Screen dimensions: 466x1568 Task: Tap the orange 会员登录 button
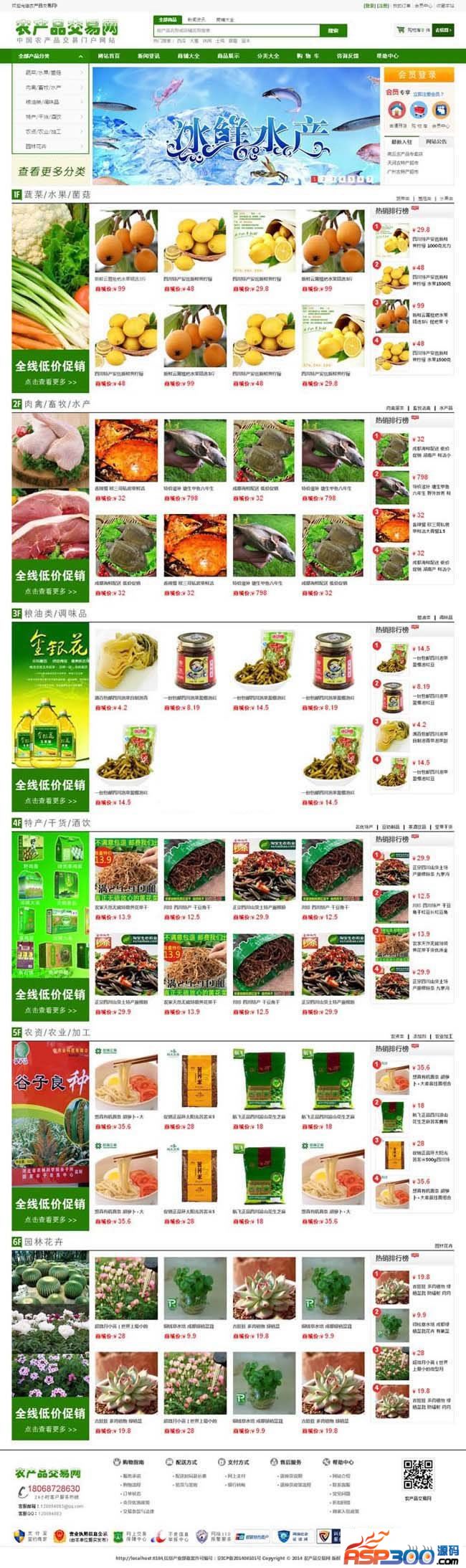pyautogui.click(x=419, y=75)
